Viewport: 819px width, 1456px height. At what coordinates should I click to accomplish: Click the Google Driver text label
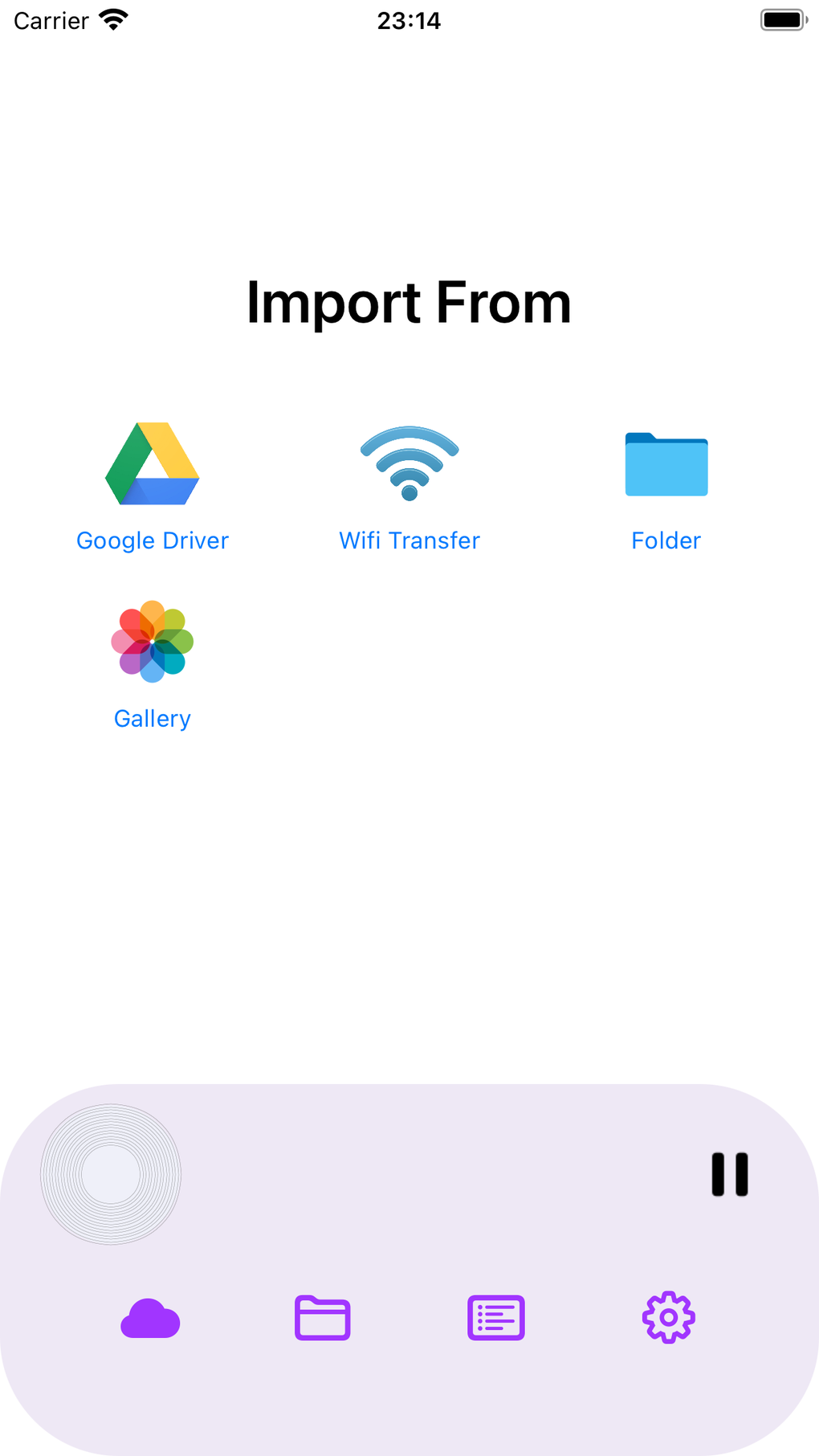coord(152,540)
